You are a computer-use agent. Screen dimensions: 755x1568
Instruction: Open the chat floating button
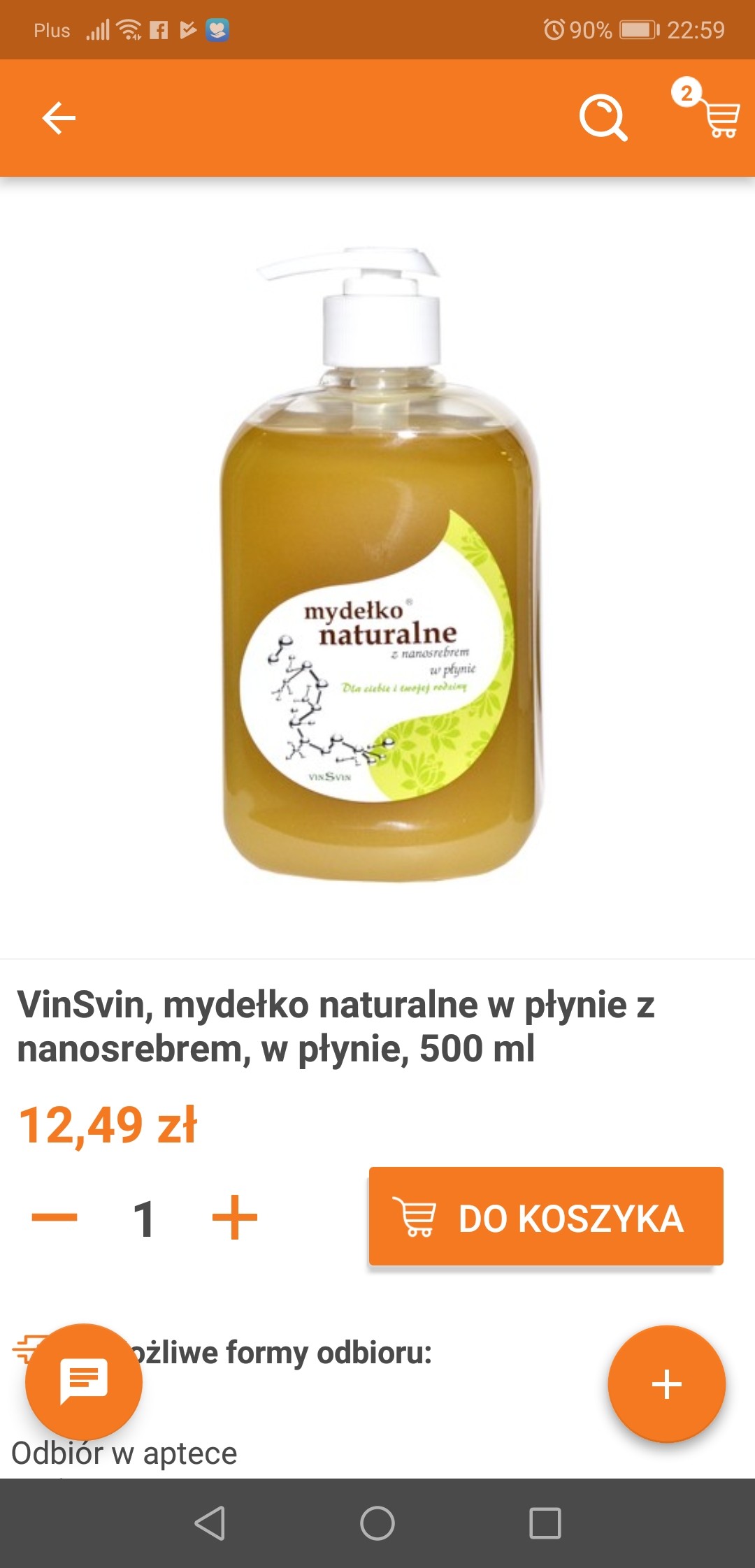click(x=84, y=1382)
